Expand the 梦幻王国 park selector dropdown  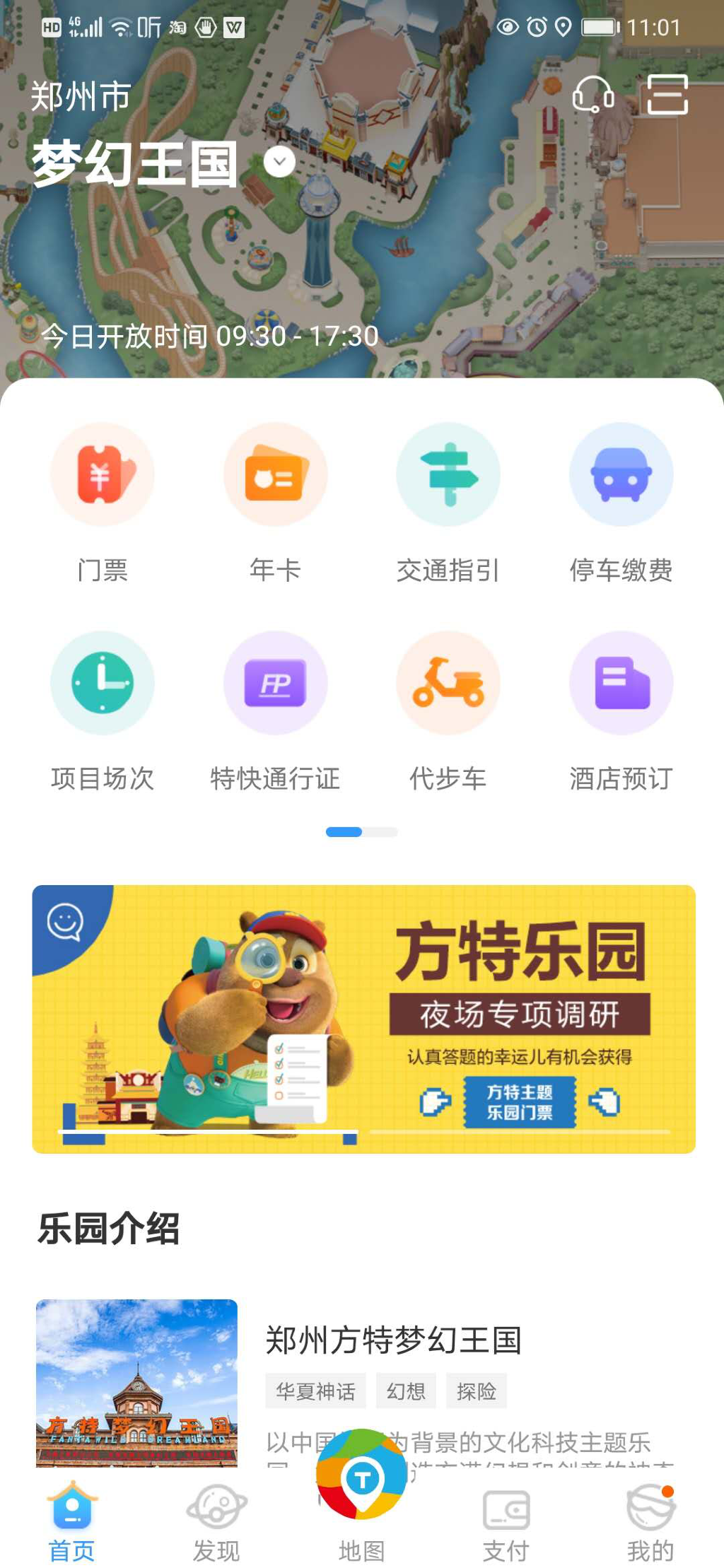(279, 162)
